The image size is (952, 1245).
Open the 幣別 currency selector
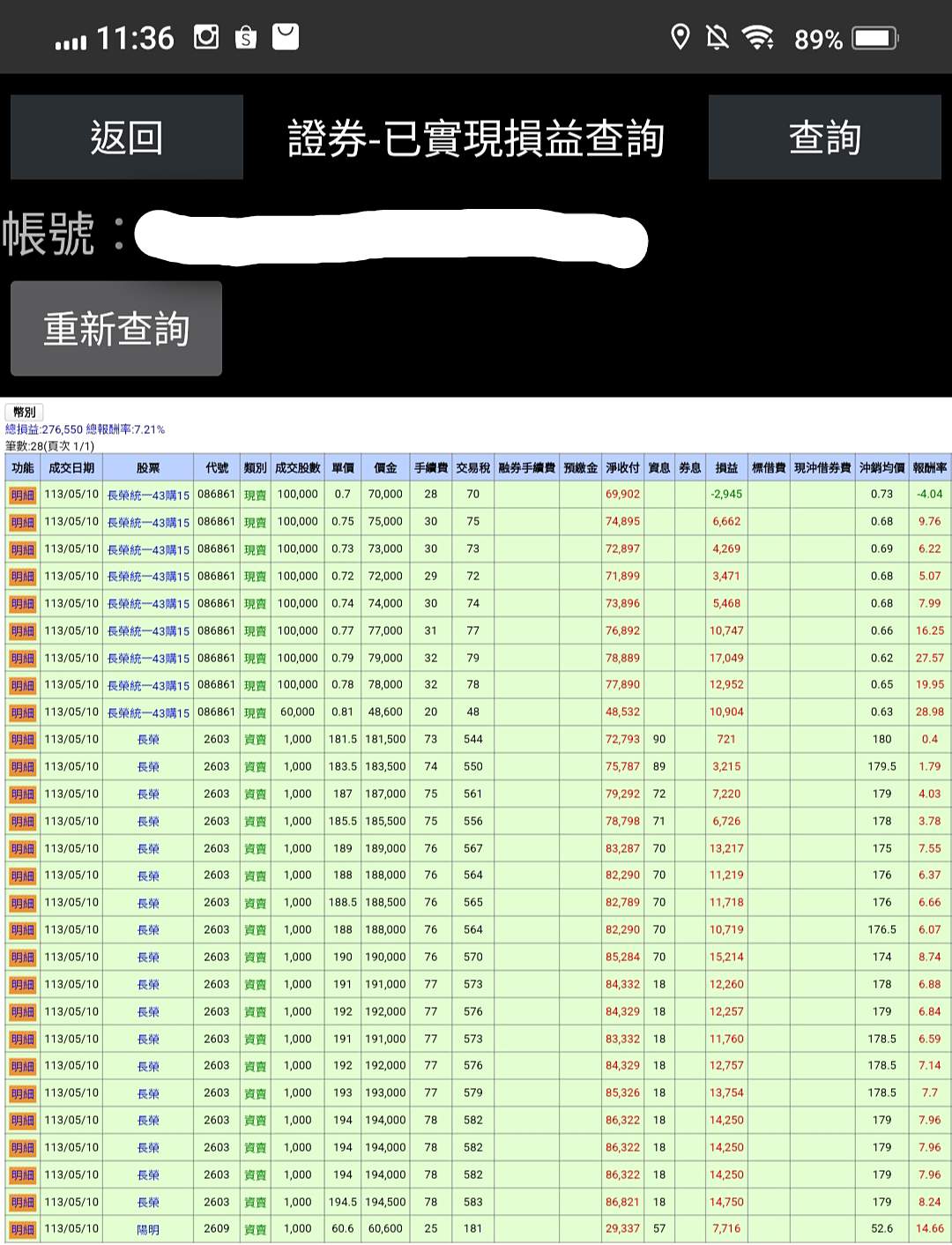tap(25, 412)
